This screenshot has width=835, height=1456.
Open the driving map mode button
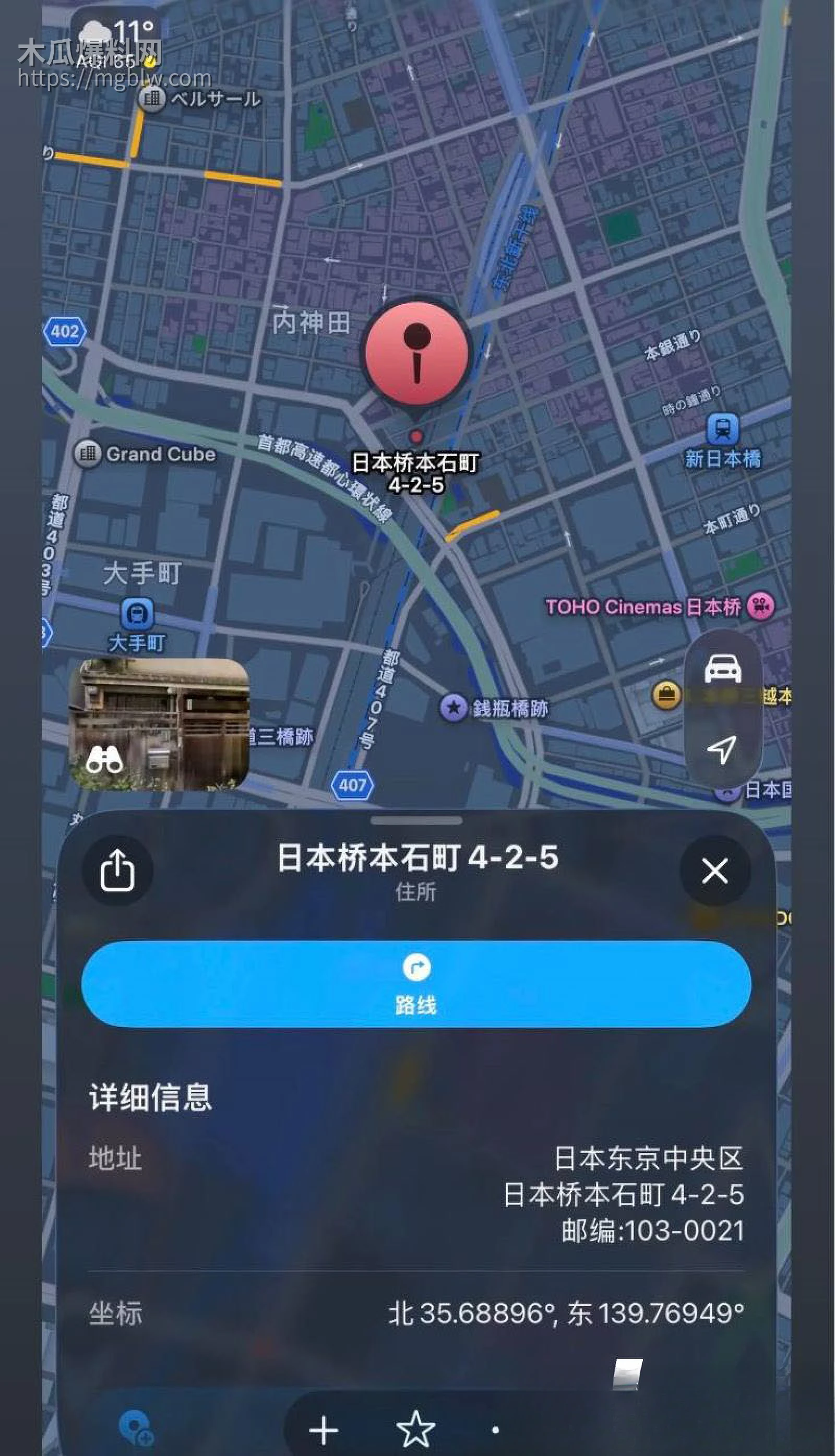coord(723,669)
